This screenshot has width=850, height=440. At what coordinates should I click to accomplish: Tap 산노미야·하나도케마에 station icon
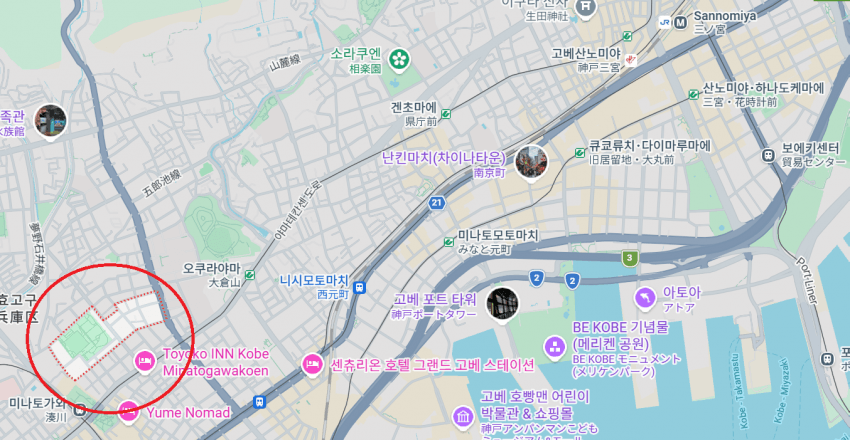coord(693,94)
